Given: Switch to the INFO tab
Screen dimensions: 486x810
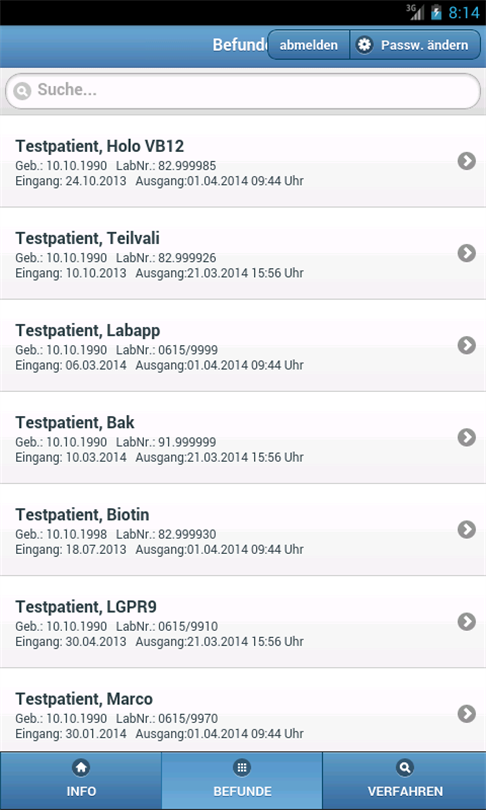Looking at the screenshot, I should coord(81,781).
